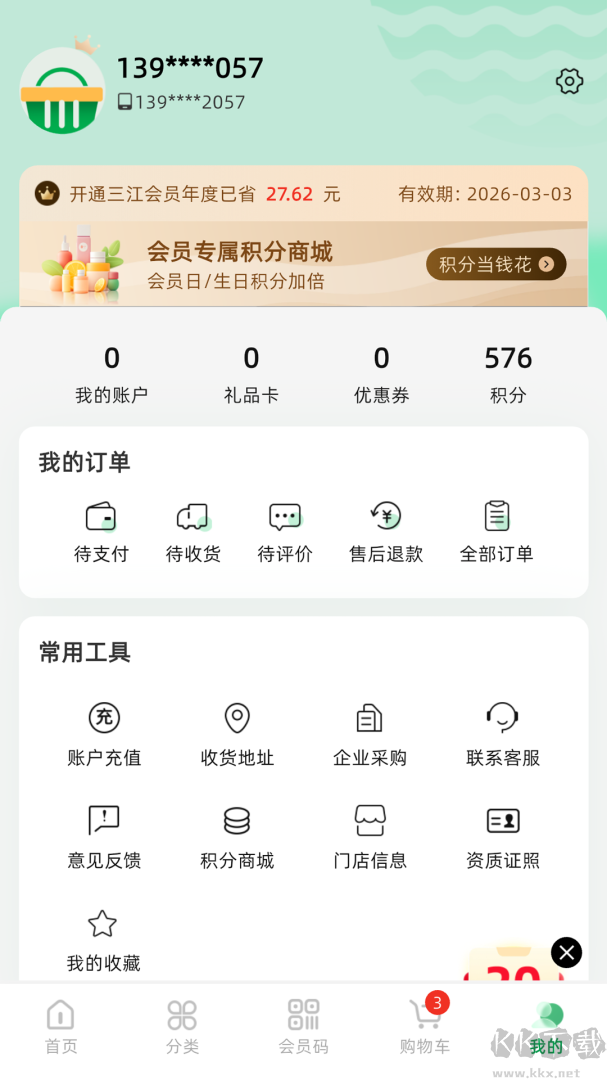
Task: Open 我的收藏 favorites
Action: [103, 940]
